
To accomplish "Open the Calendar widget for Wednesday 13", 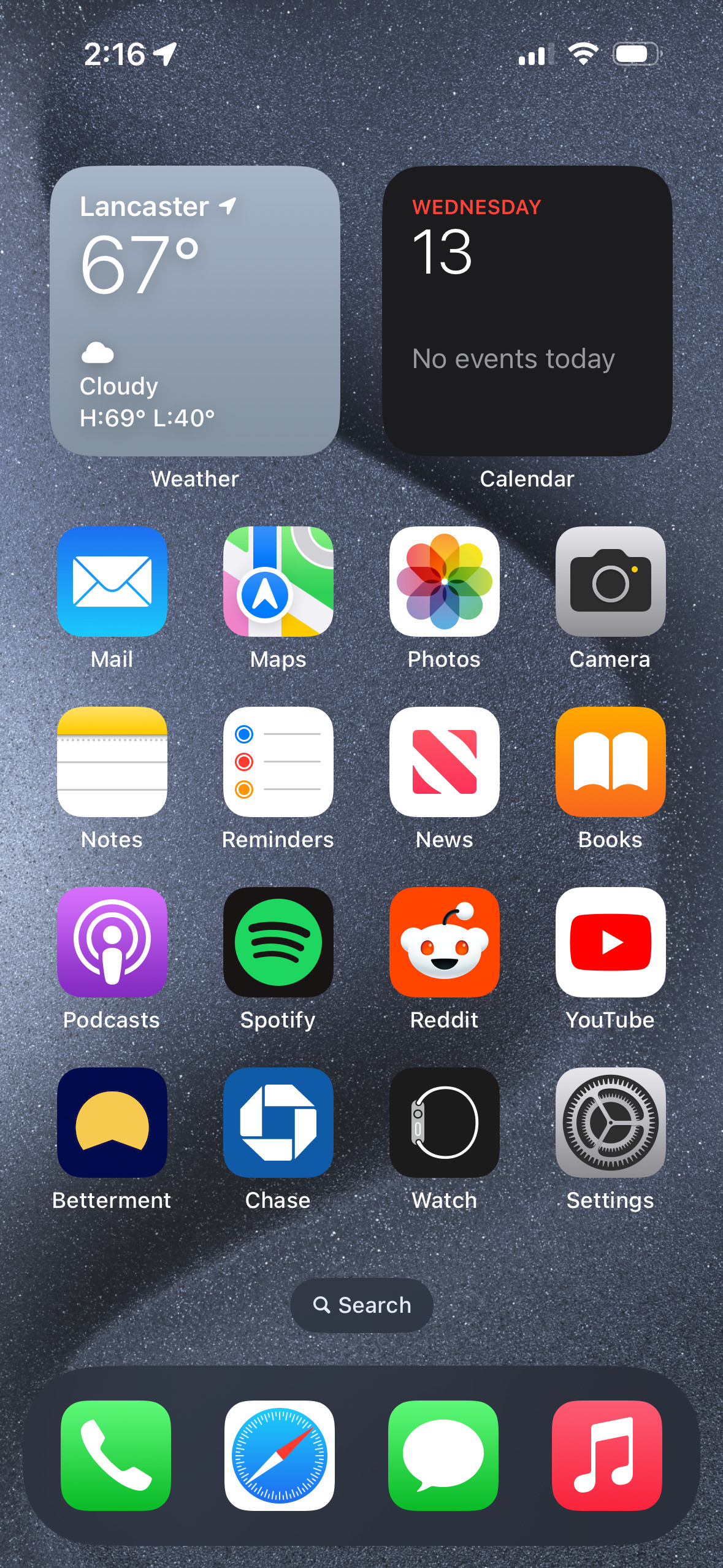I will (x=527, y=311).
